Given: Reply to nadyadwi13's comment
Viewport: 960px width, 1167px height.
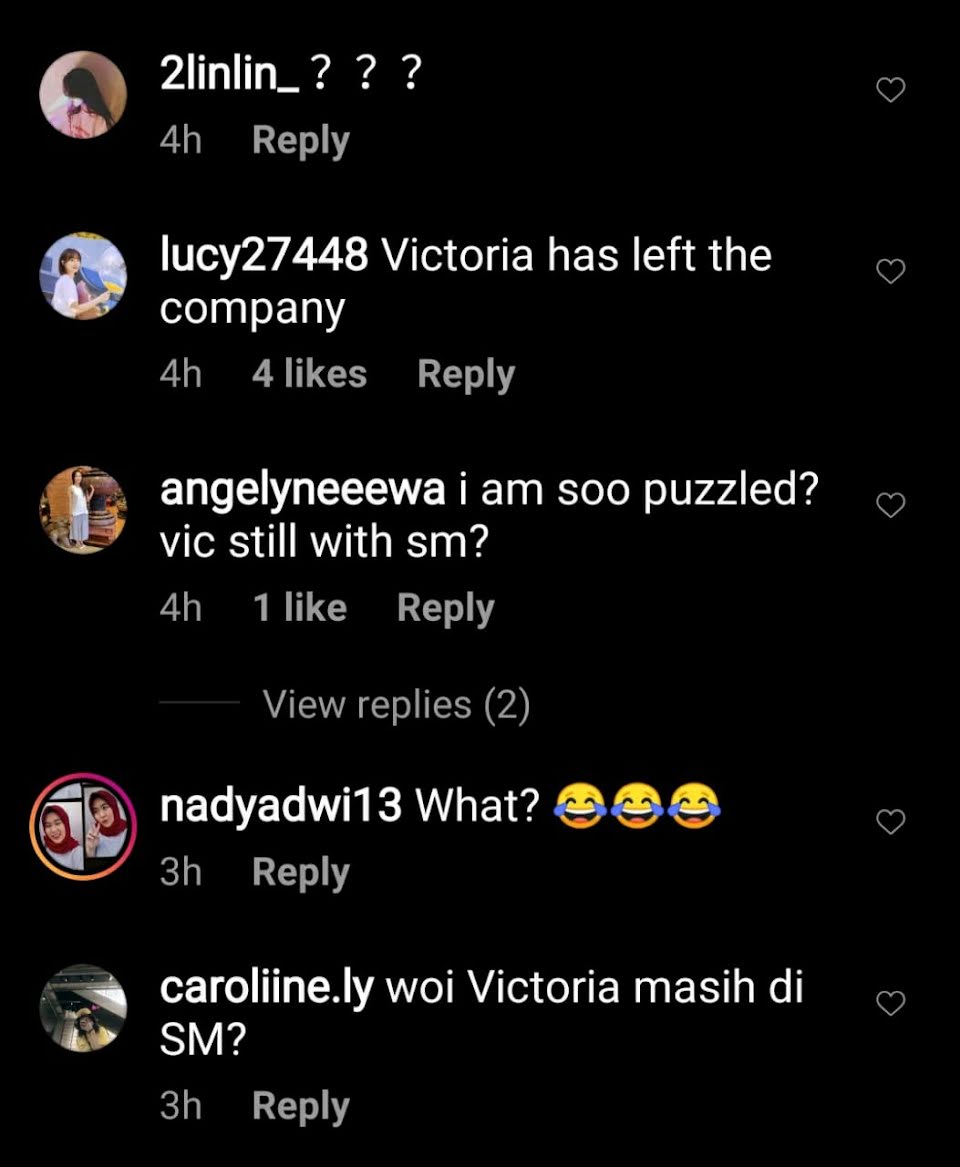Looking at the screenshot, I should coord(300,872).
